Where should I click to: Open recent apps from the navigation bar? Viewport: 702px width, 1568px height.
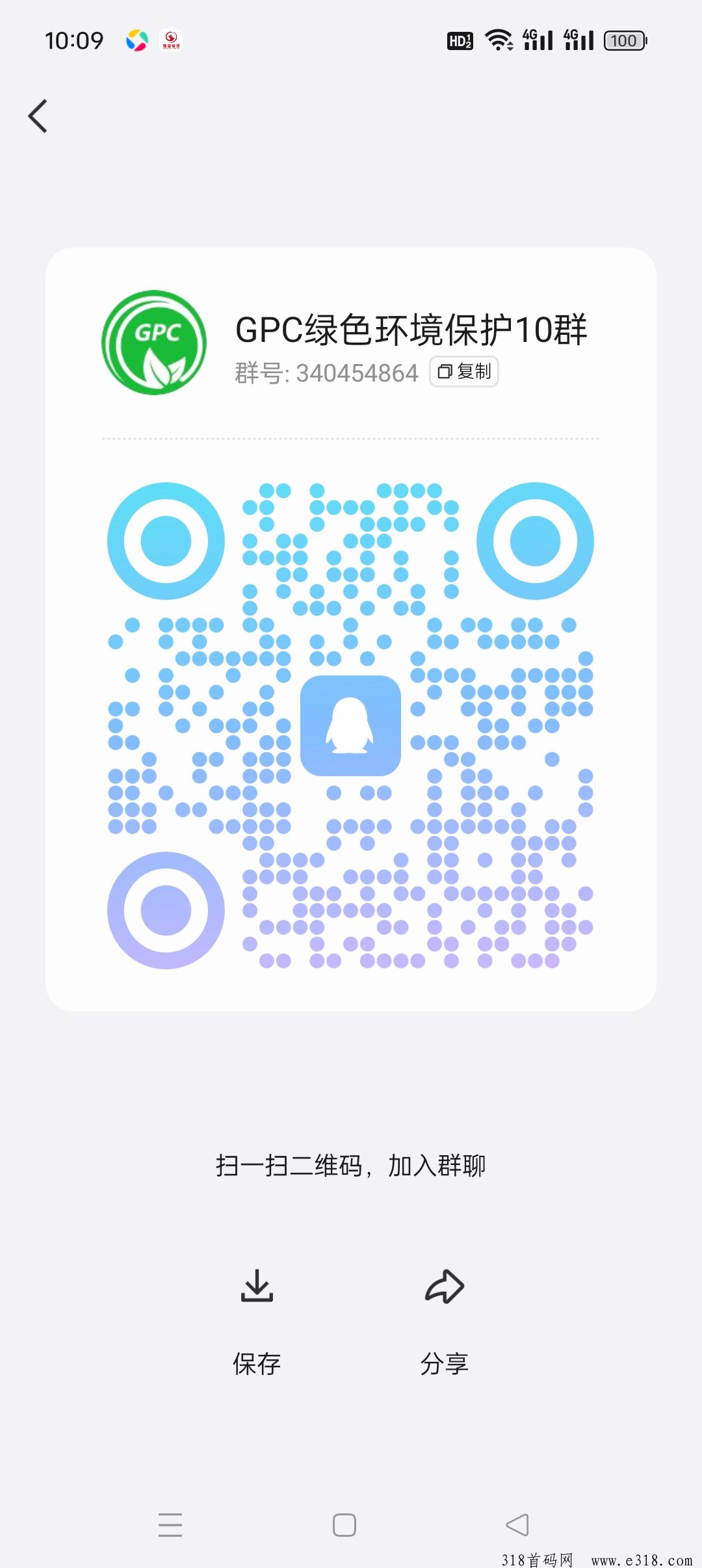(x=170, y=1524)
